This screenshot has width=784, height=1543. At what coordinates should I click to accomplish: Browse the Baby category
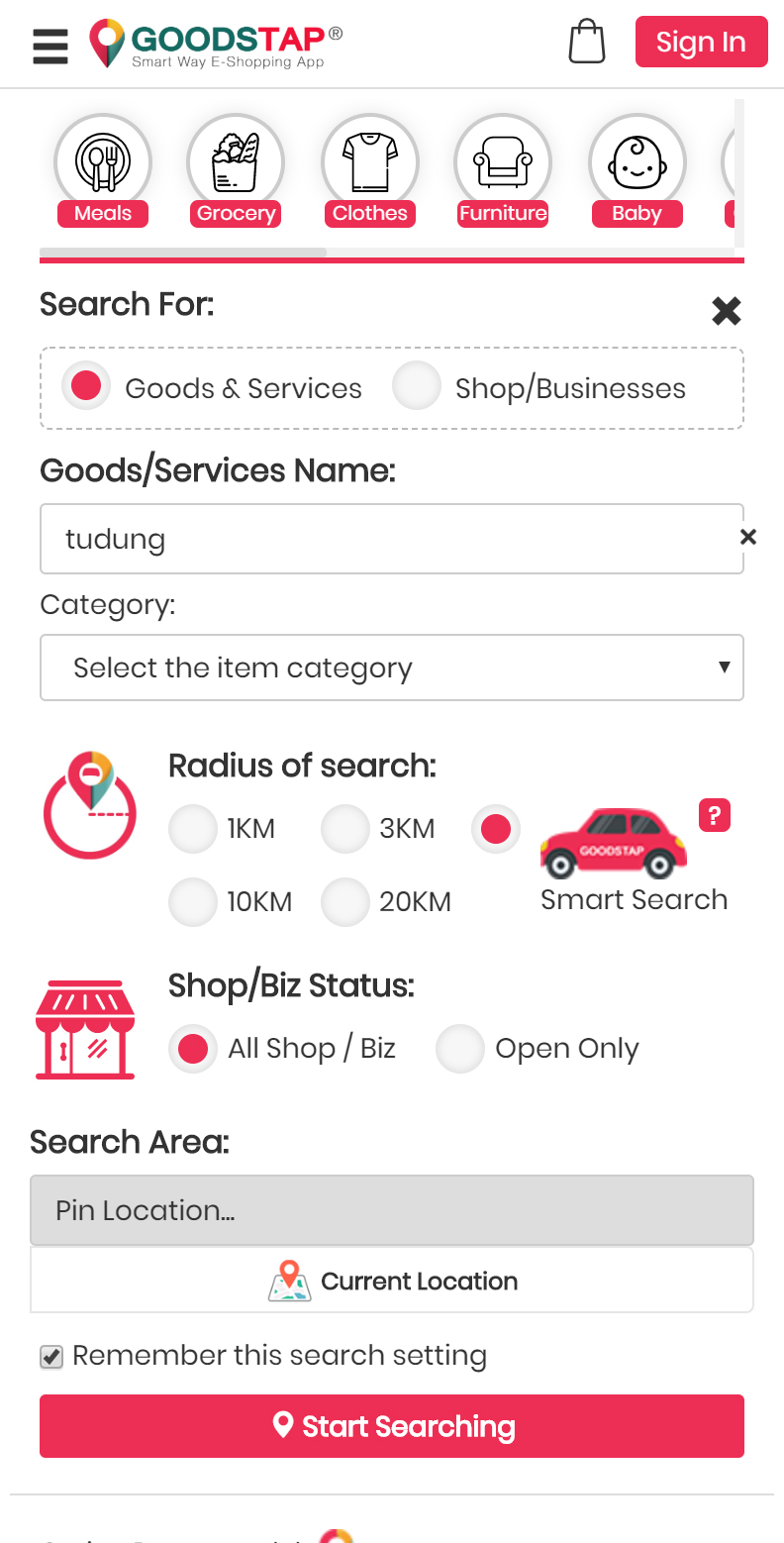point(637,169)
